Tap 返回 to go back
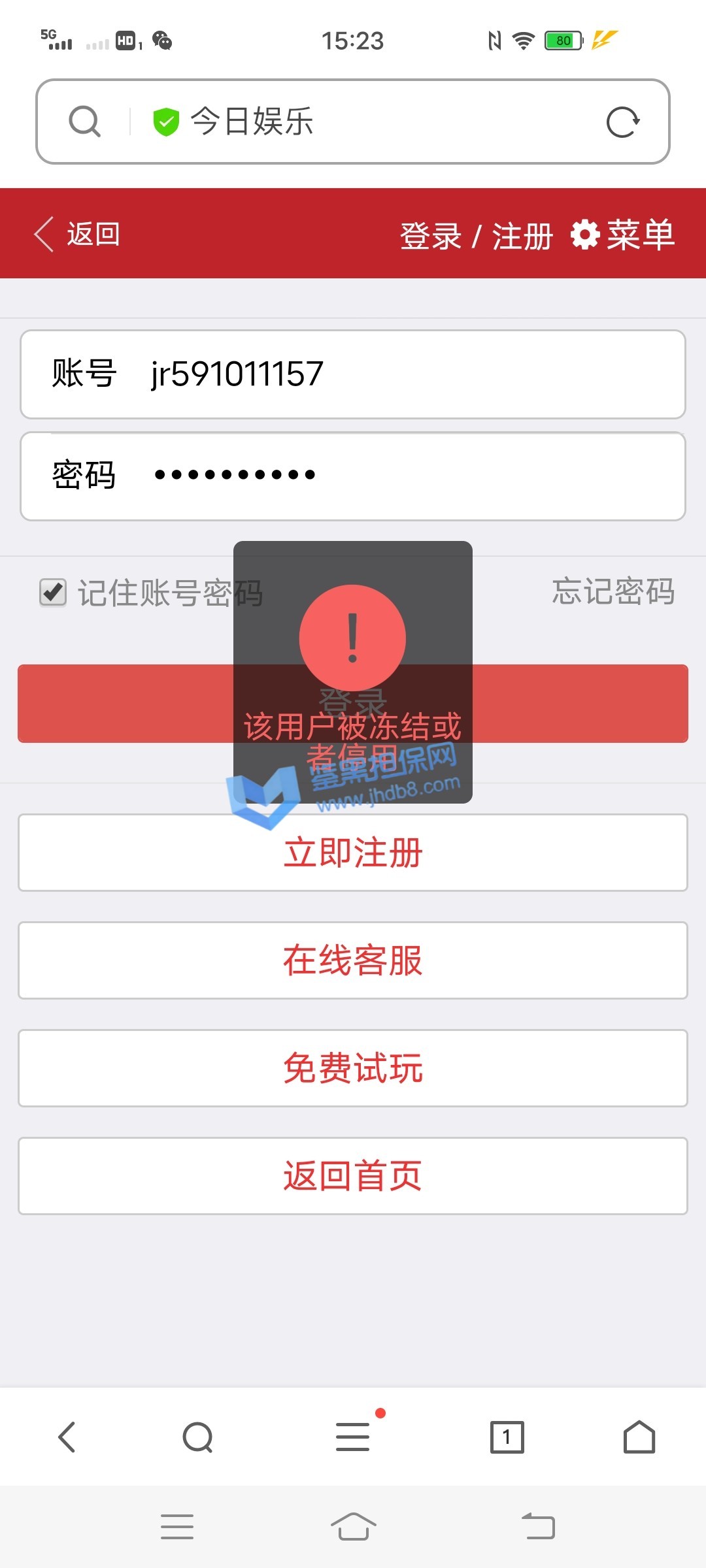Viewport: 706px width, 1568px height. tap(77, 234)
